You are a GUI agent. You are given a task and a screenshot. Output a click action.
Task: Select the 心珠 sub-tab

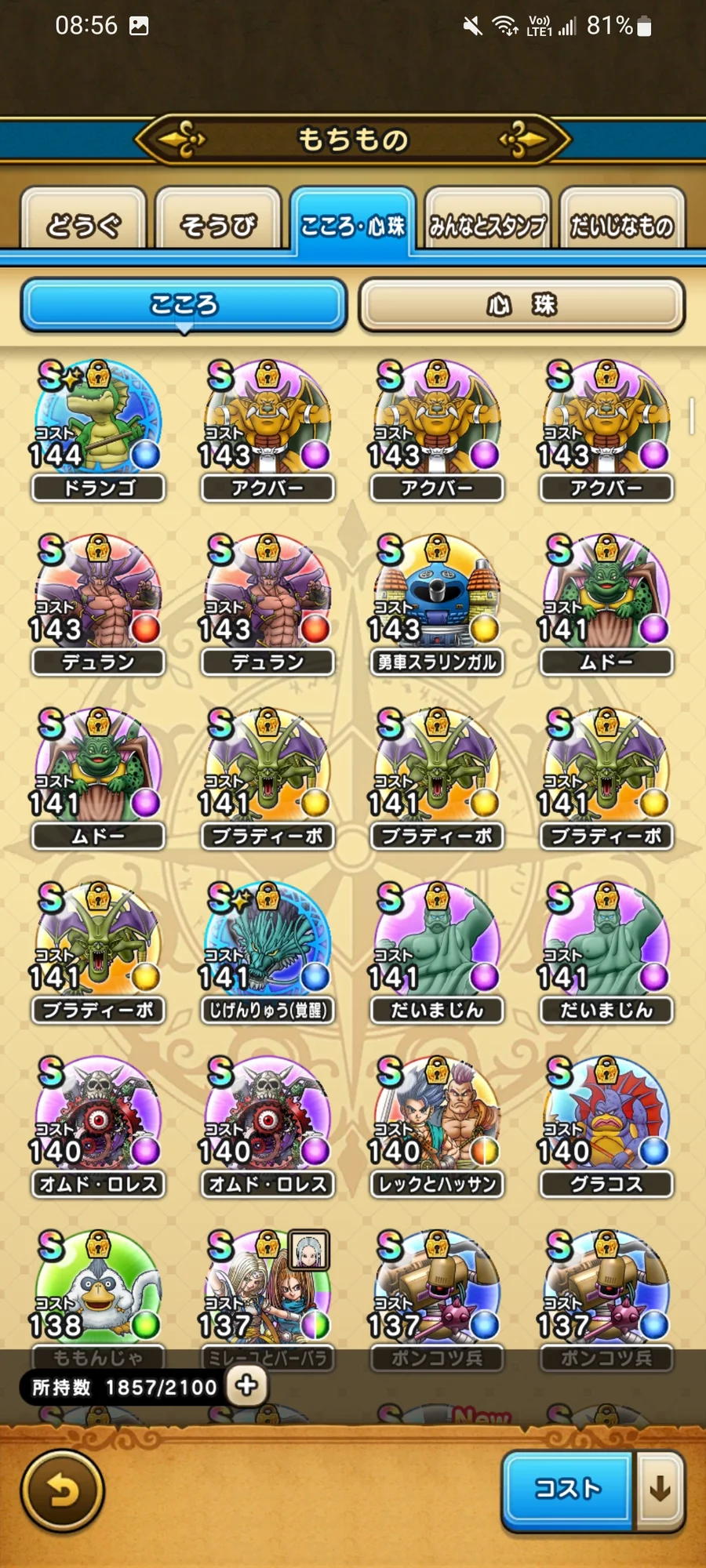click(522, 304)
